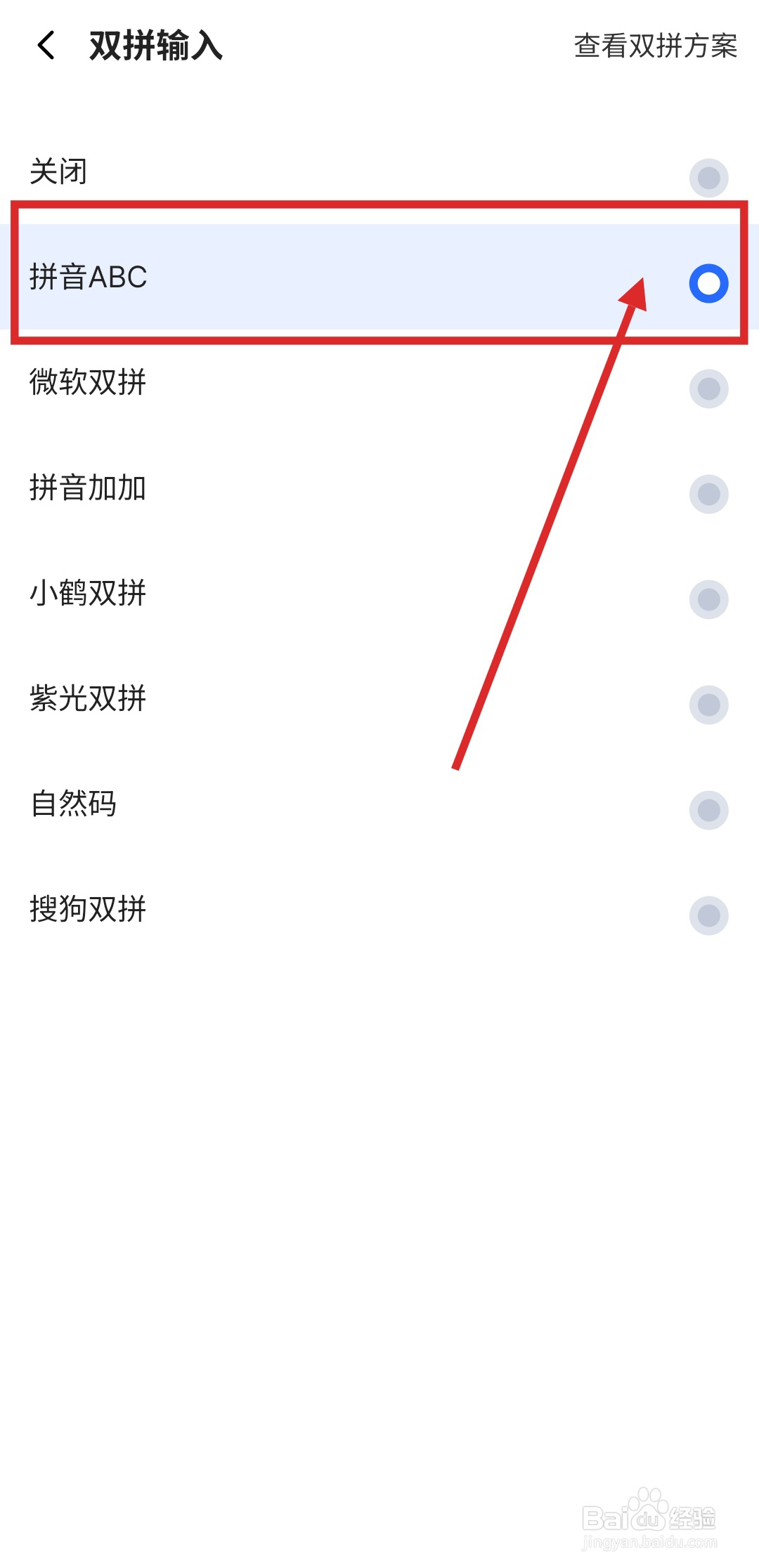This screenshot has height=1568, width=759.
Task: Enable the 小鹤双拼 scheme option
Action: 708,599
